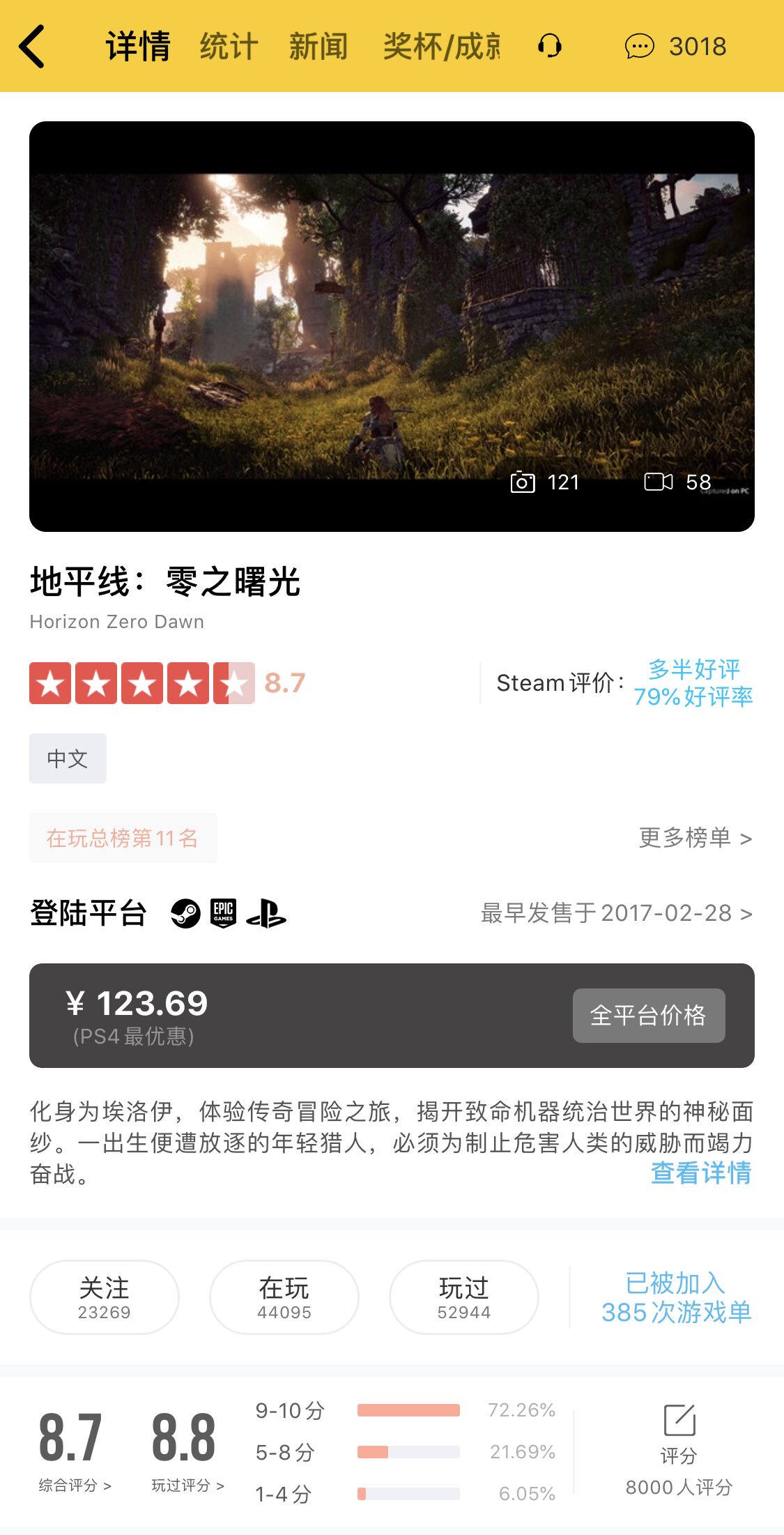Mark game as 玩过
Viewport: 784px width, 1535px height.
(x=464, y=1297)
